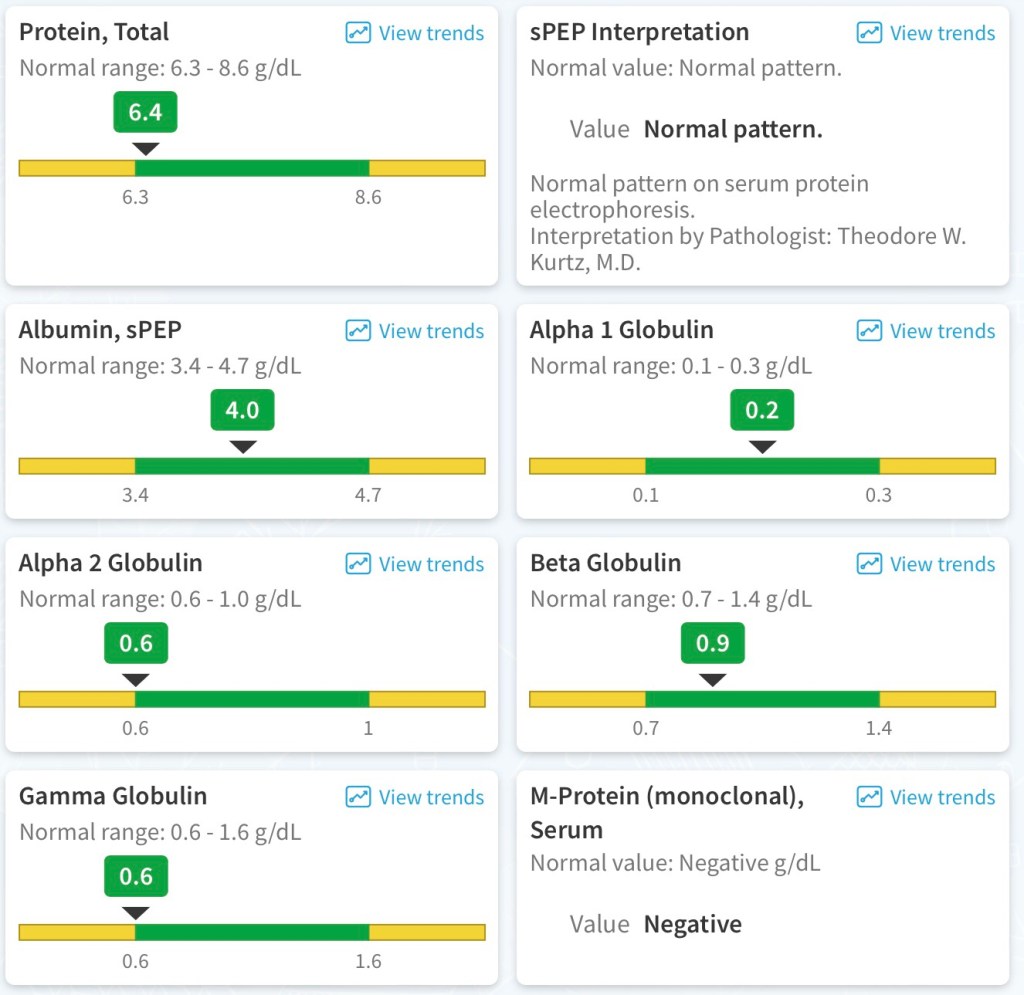Show trends for Alpha 2 Globulin
This screenshot has height=995, width=1024.
coord(415,564)
